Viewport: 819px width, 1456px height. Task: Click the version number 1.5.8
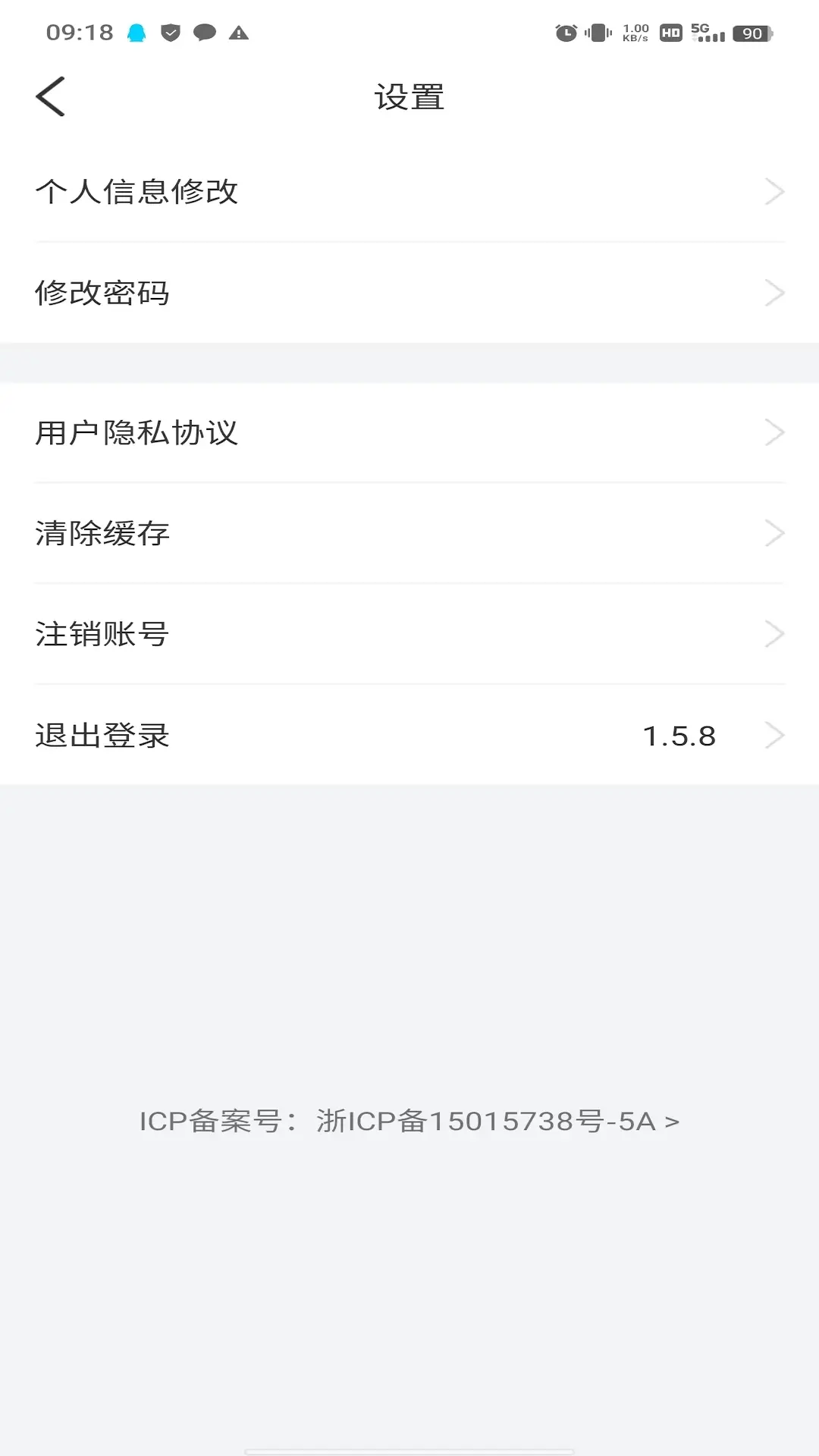point(680,735)
